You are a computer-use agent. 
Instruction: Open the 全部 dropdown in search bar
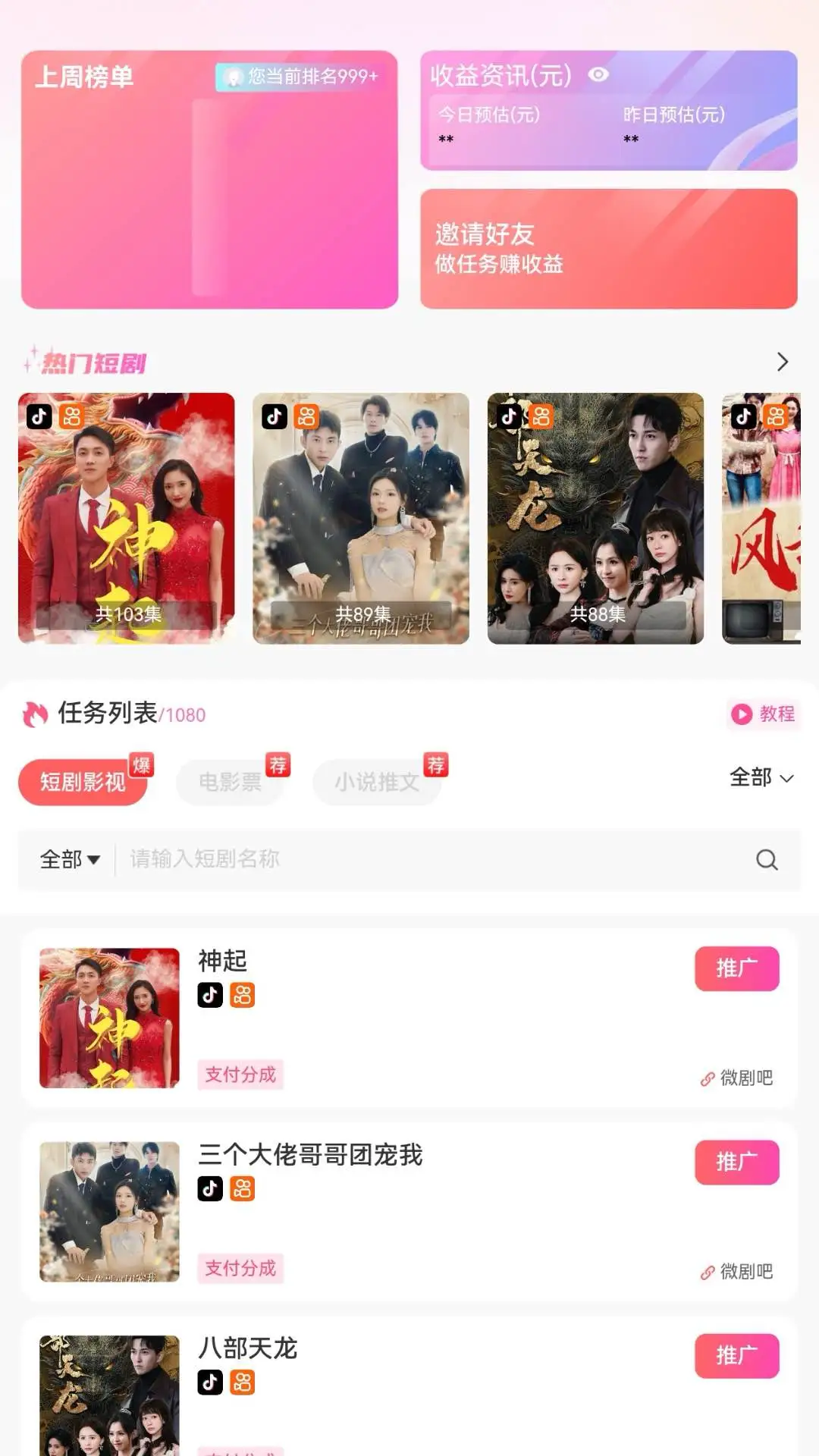[70, 859]
